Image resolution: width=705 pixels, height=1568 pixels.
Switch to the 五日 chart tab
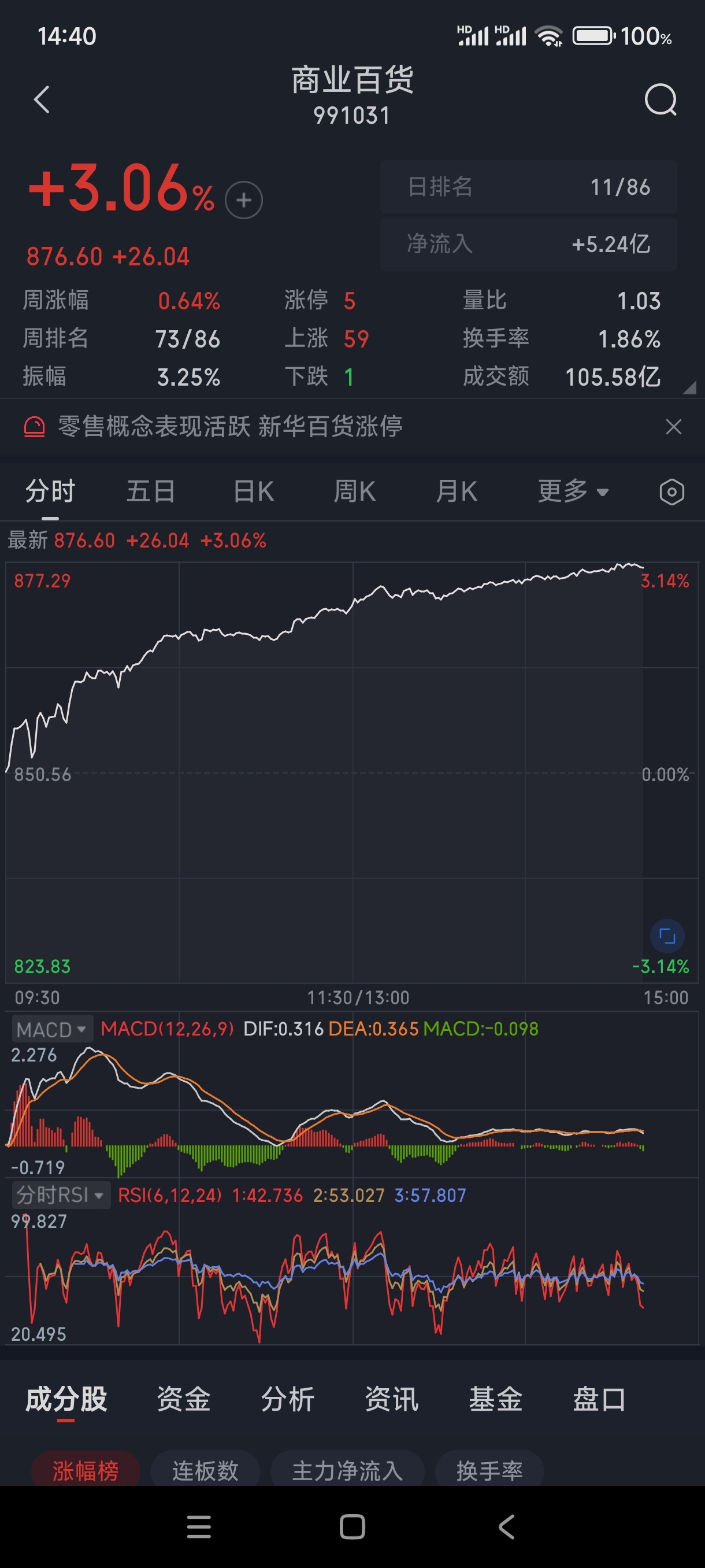pyautogui.click(x=151, y=491)
